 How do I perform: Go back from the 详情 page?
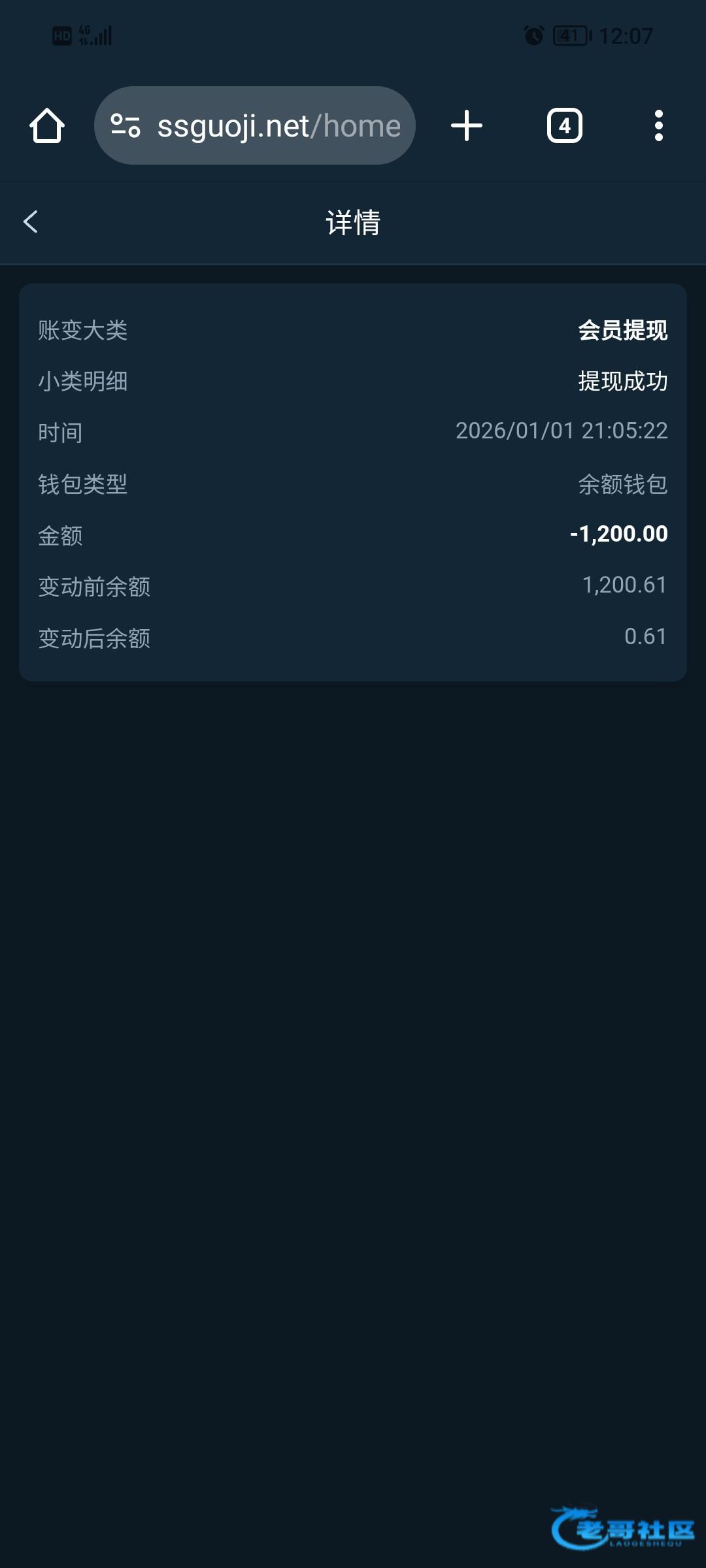[x=31, y=222]
